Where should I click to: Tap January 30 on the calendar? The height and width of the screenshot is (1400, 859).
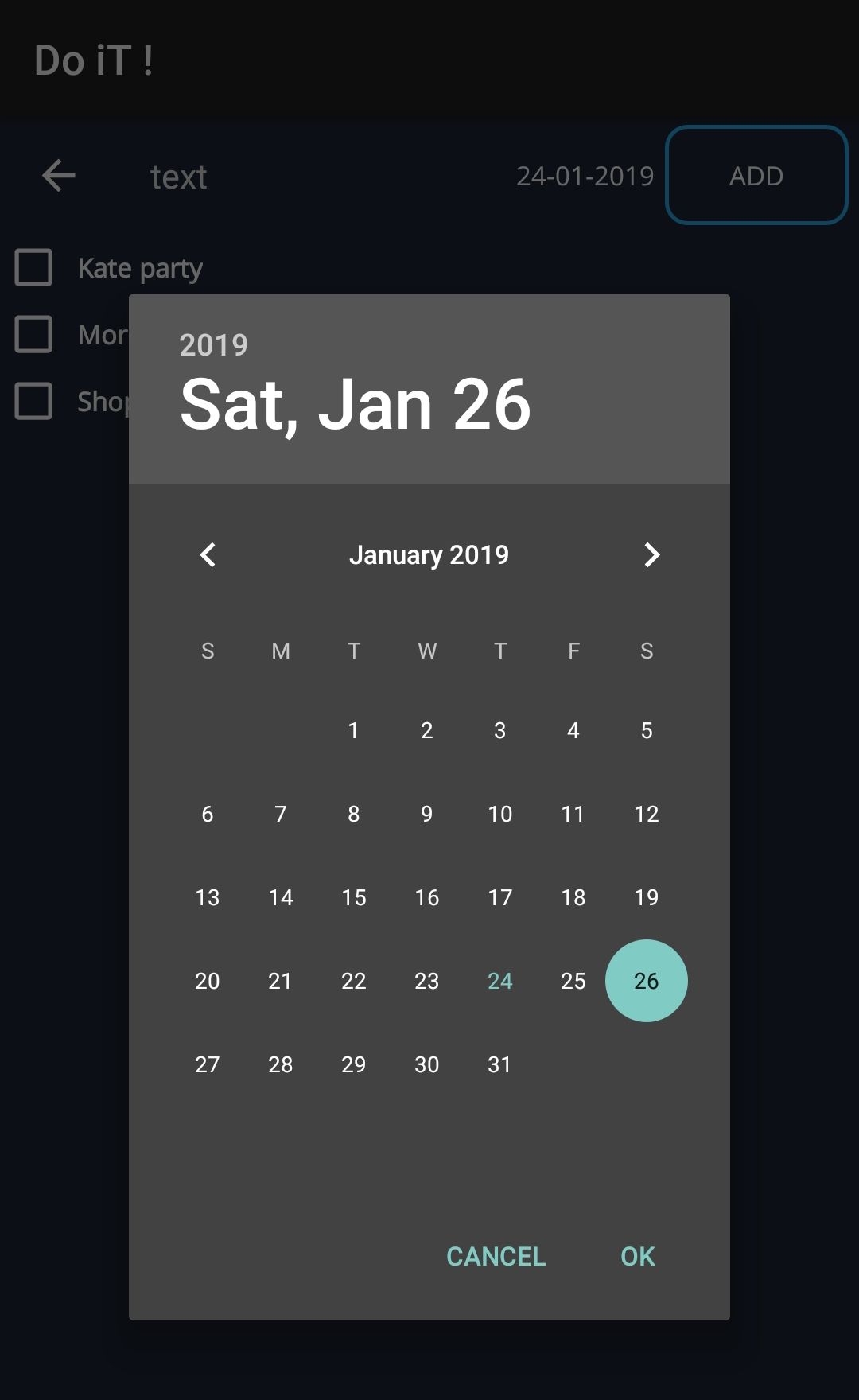(x=426, y=1064)
